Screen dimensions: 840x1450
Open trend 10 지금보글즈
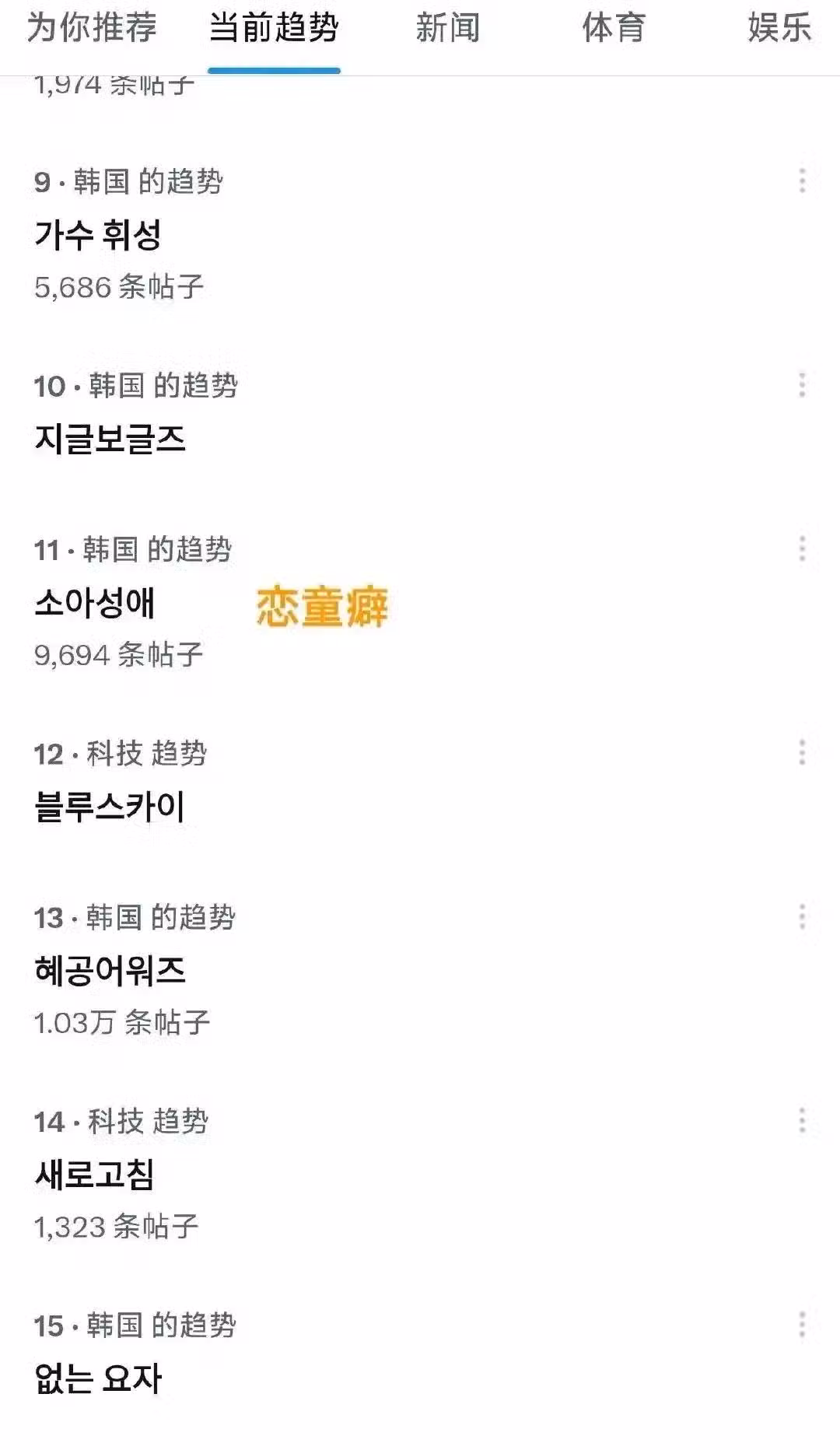pos(110,439)
